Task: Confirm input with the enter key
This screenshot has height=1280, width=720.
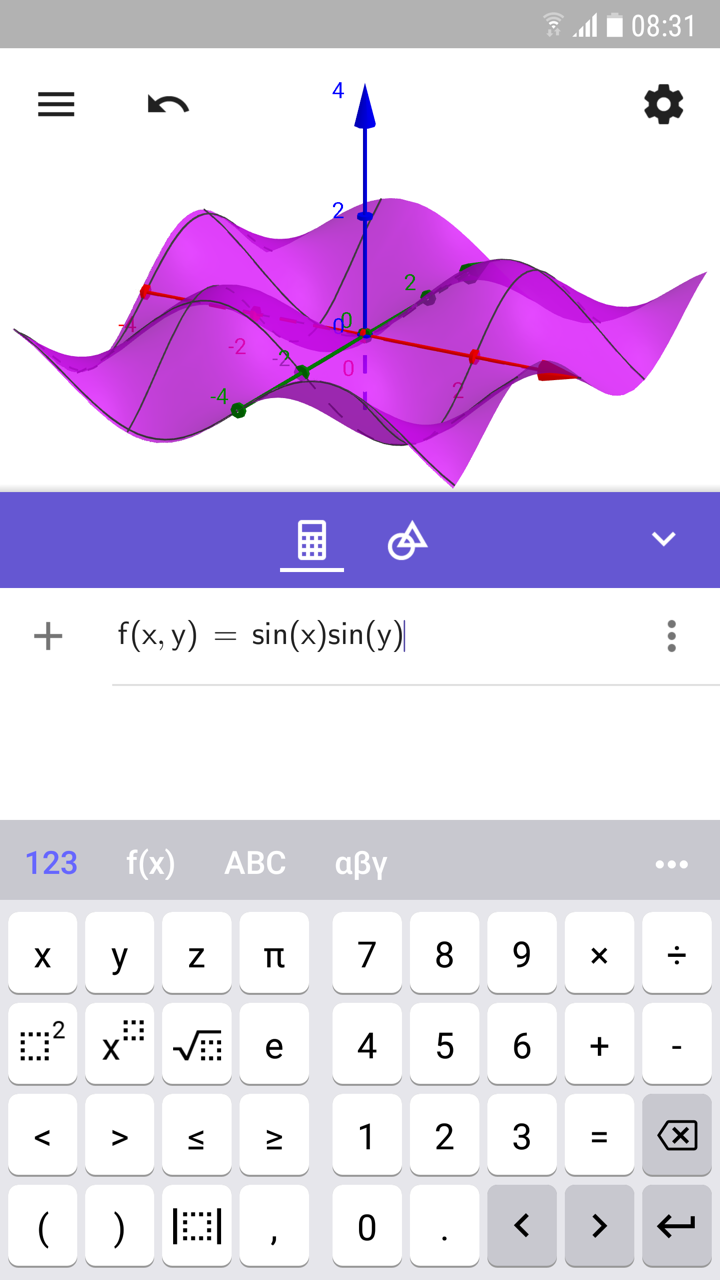Action: [676, 1226]
